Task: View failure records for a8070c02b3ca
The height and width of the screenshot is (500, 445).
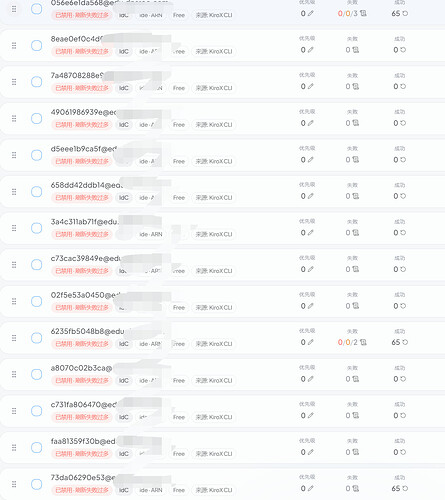Action: [x=356, y=379]
